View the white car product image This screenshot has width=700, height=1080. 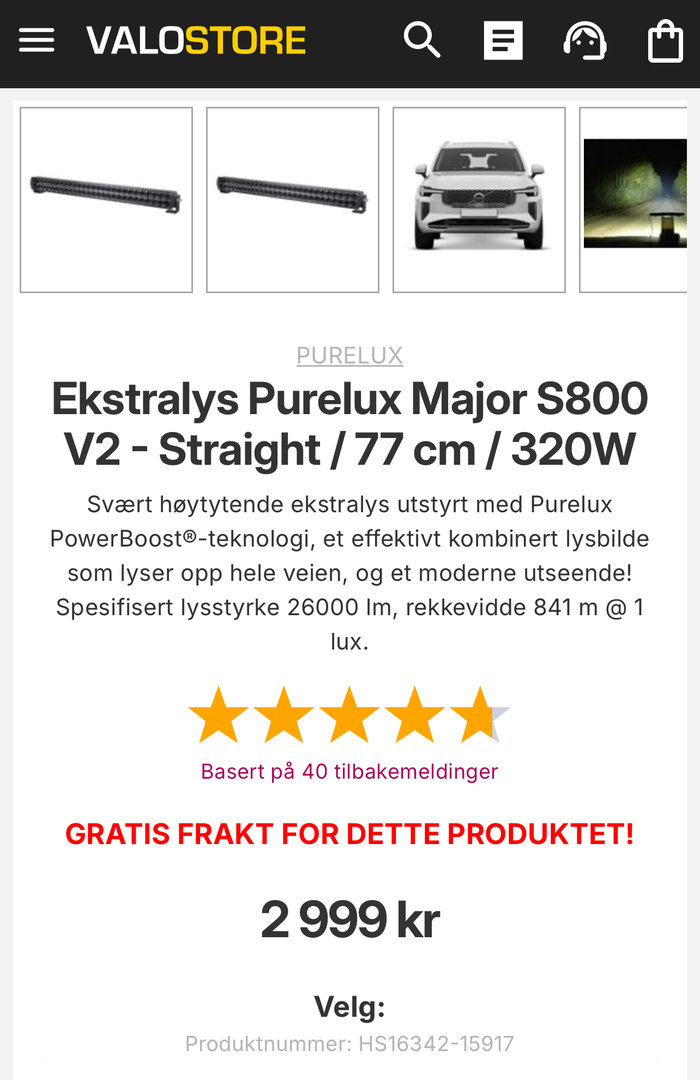478,200
